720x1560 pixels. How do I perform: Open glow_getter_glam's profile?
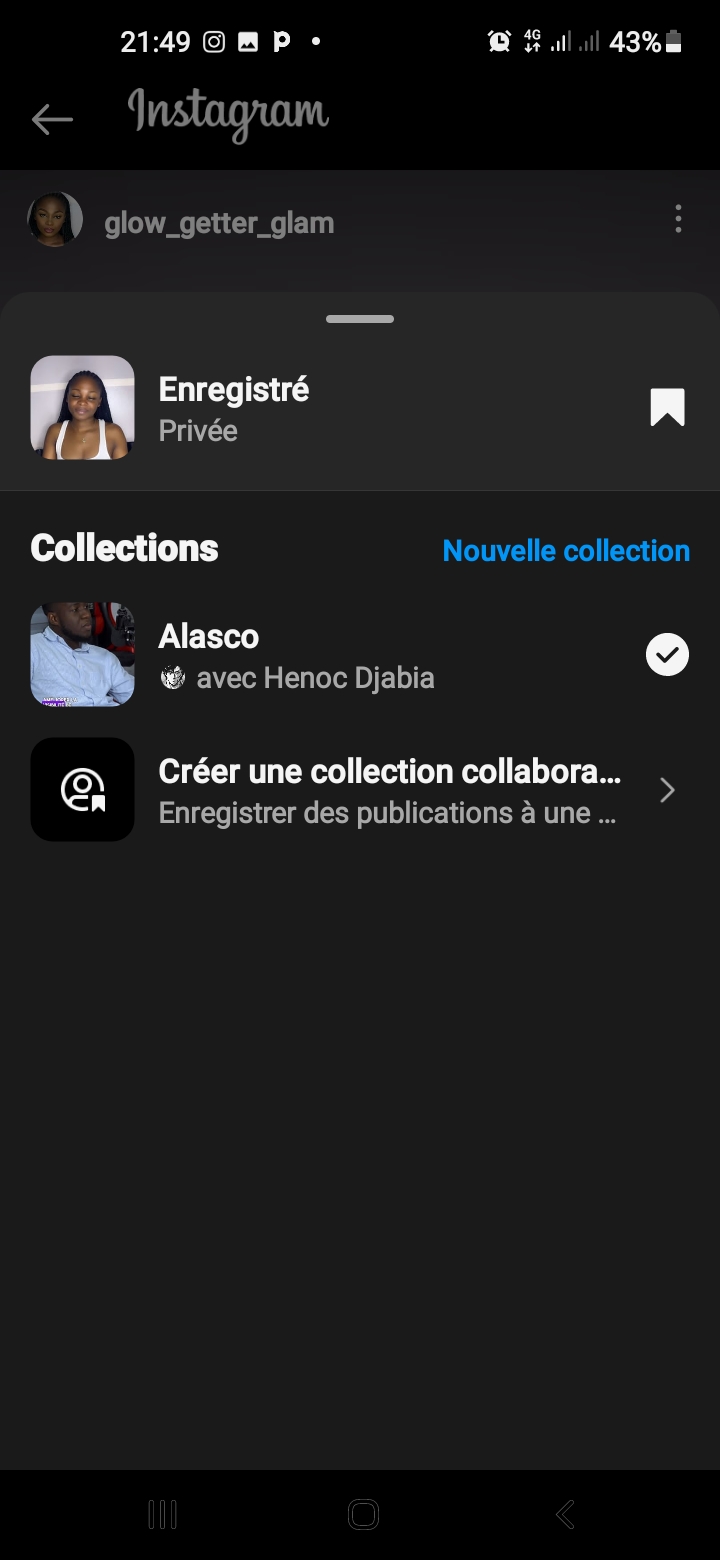219,223
